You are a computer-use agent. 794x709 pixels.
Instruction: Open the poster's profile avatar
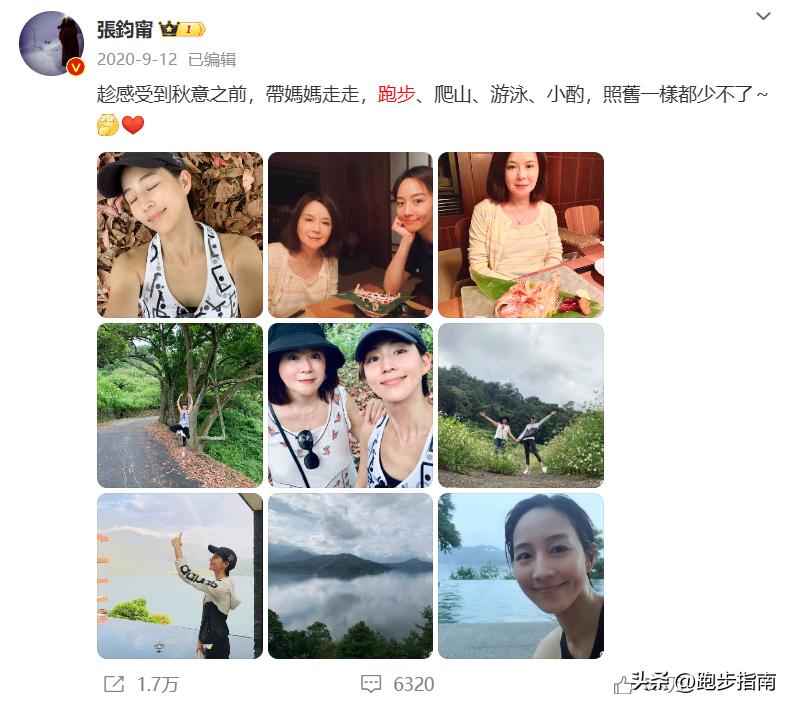point(51,43)
